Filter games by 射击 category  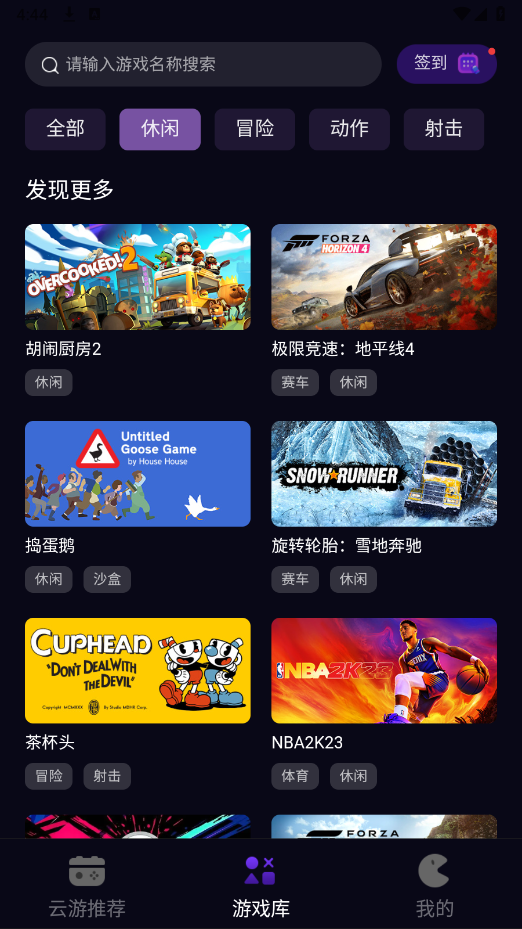click(444, 129)
